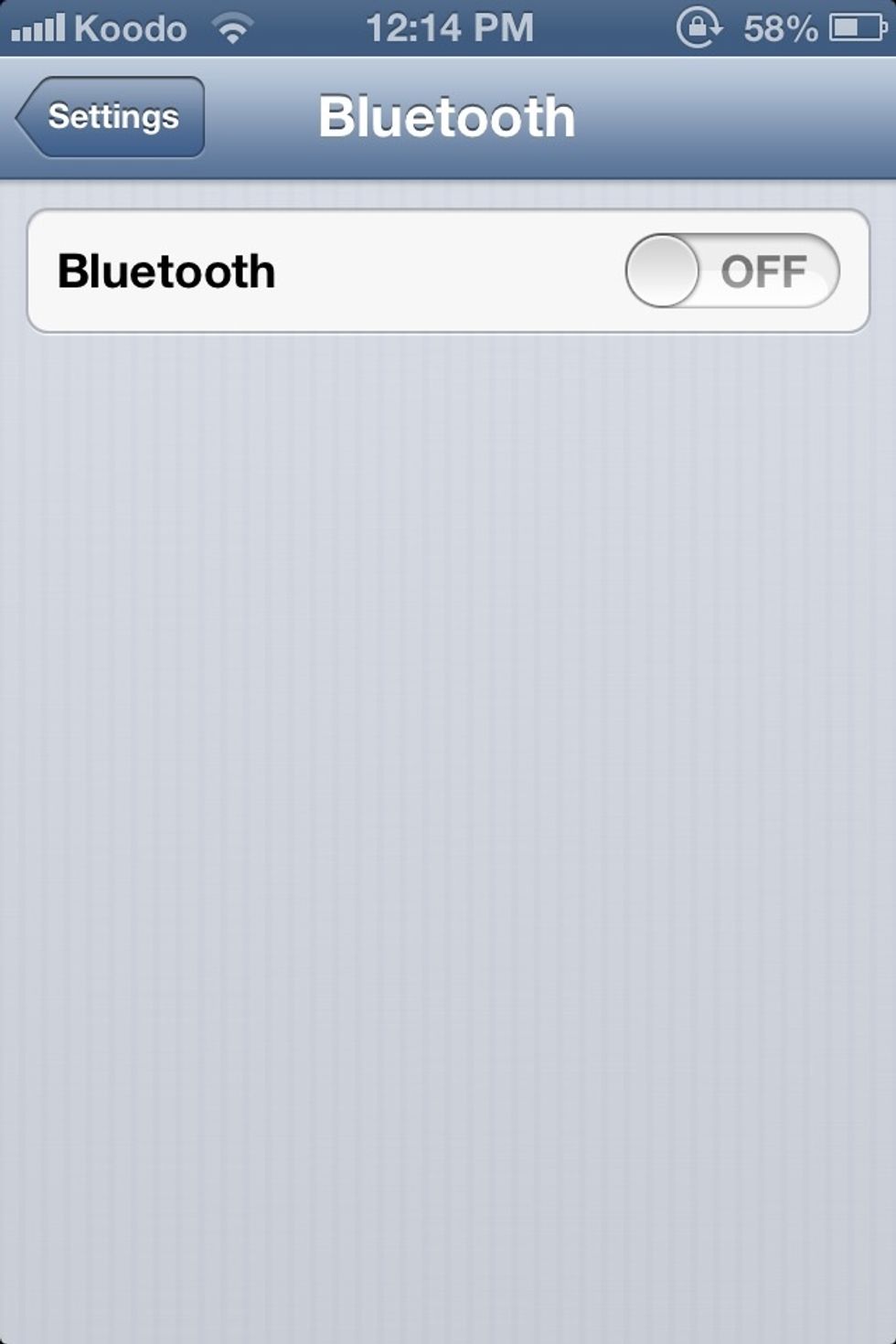The image size is (896, 1344).
Task: Tap the Bluetooth row label
Action: [165, 272]
